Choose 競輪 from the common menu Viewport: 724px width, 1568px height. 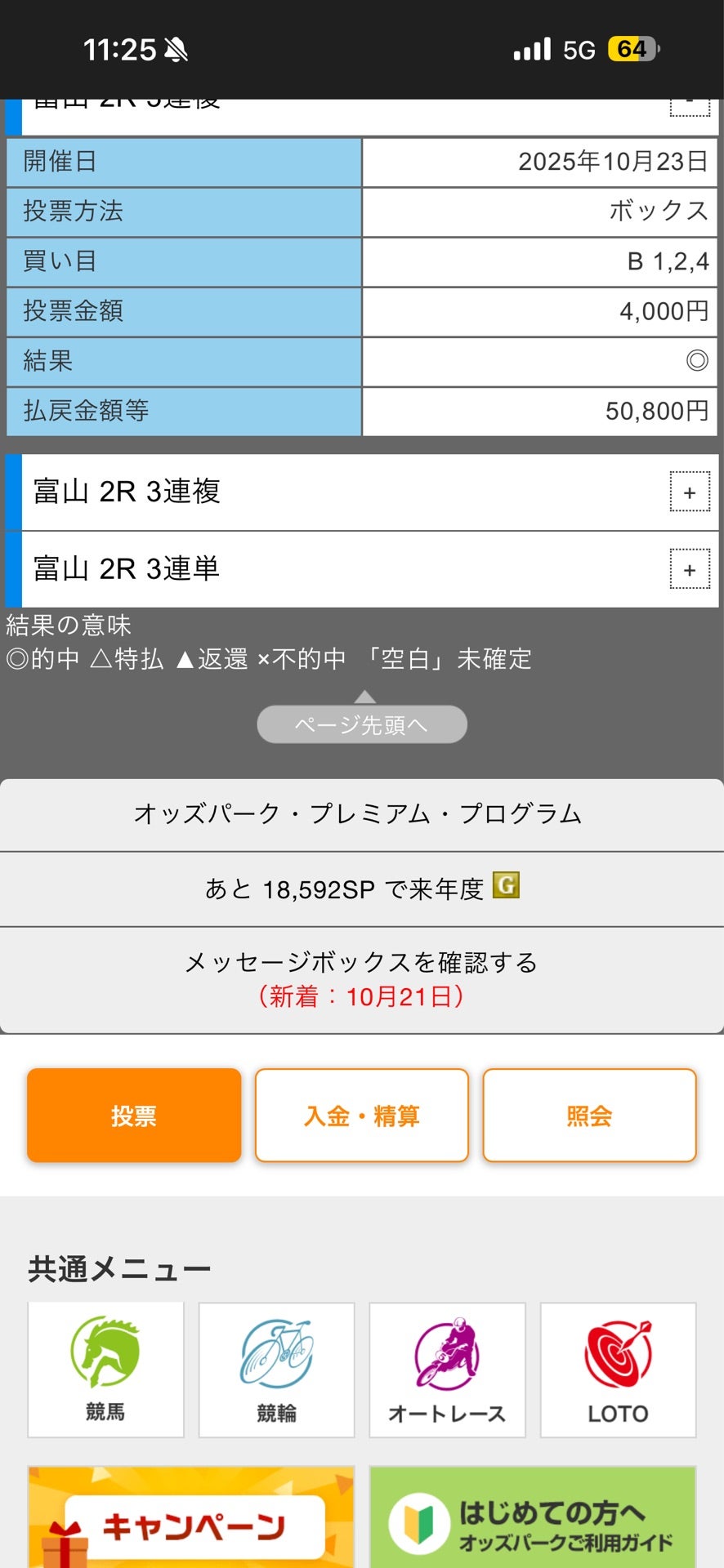276,1370
